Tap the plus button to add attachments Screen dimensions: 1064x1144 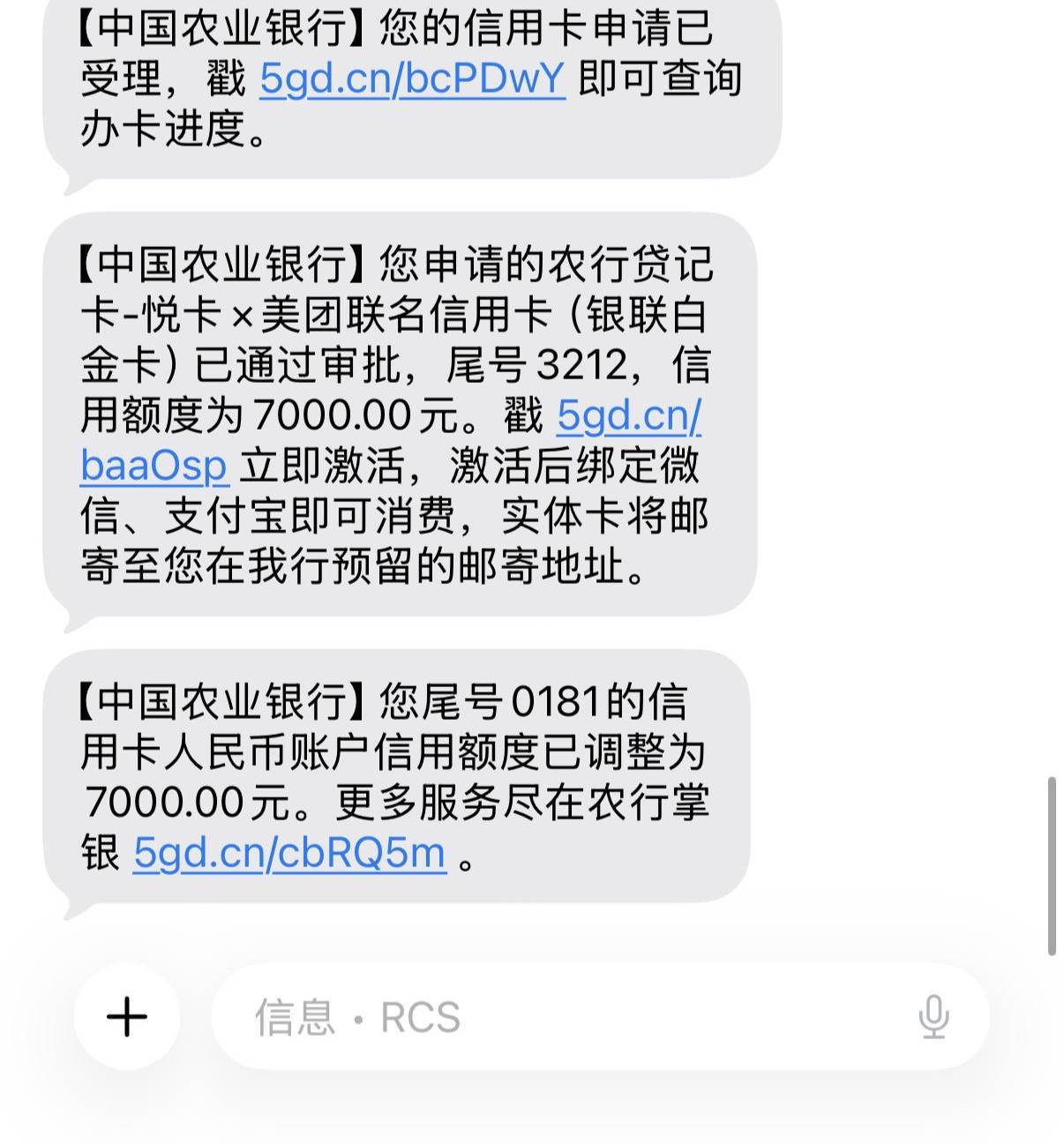(x=127, y=1016)
